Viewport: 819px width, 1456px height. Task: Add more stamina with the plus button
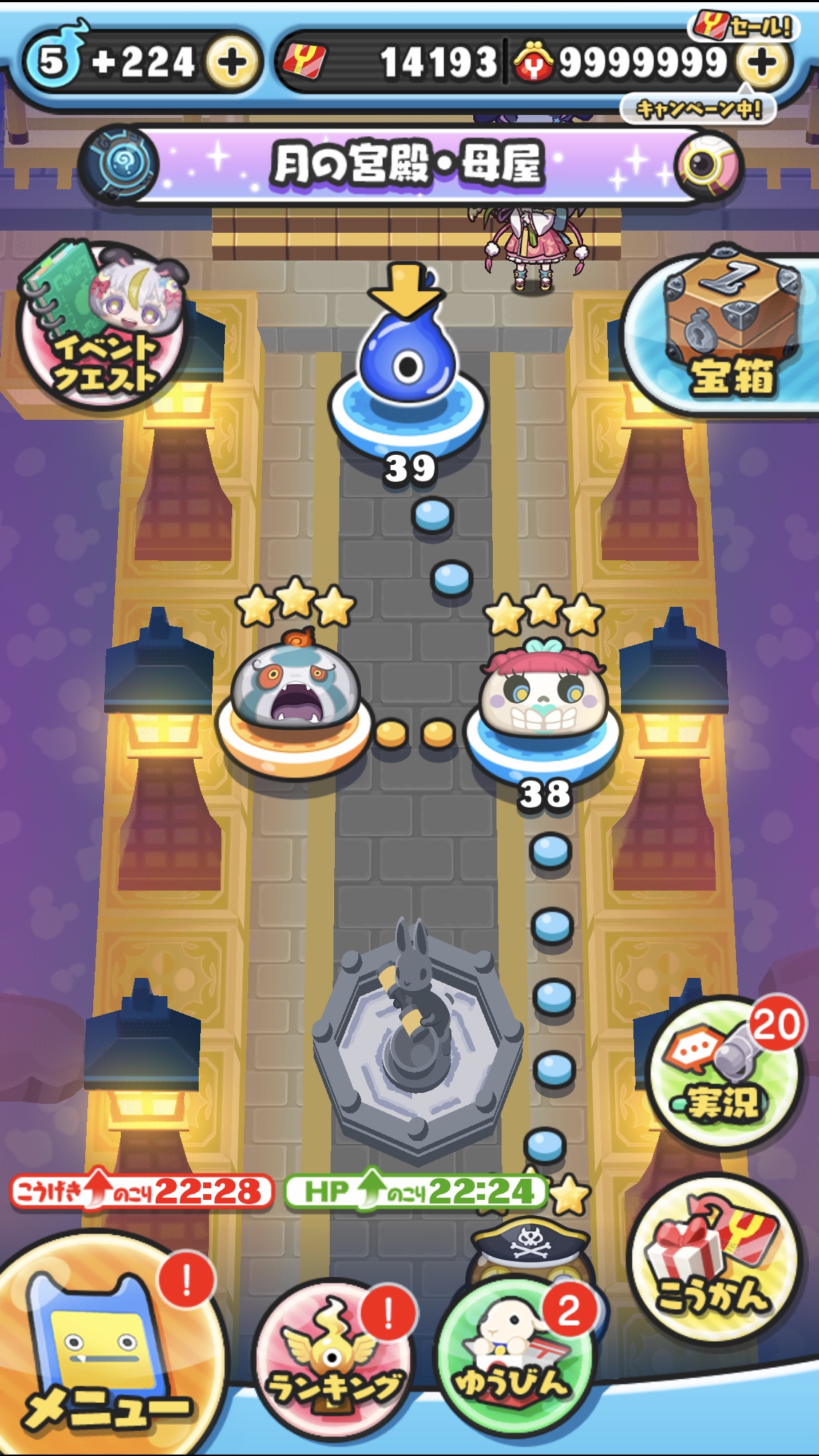[232, 63]
